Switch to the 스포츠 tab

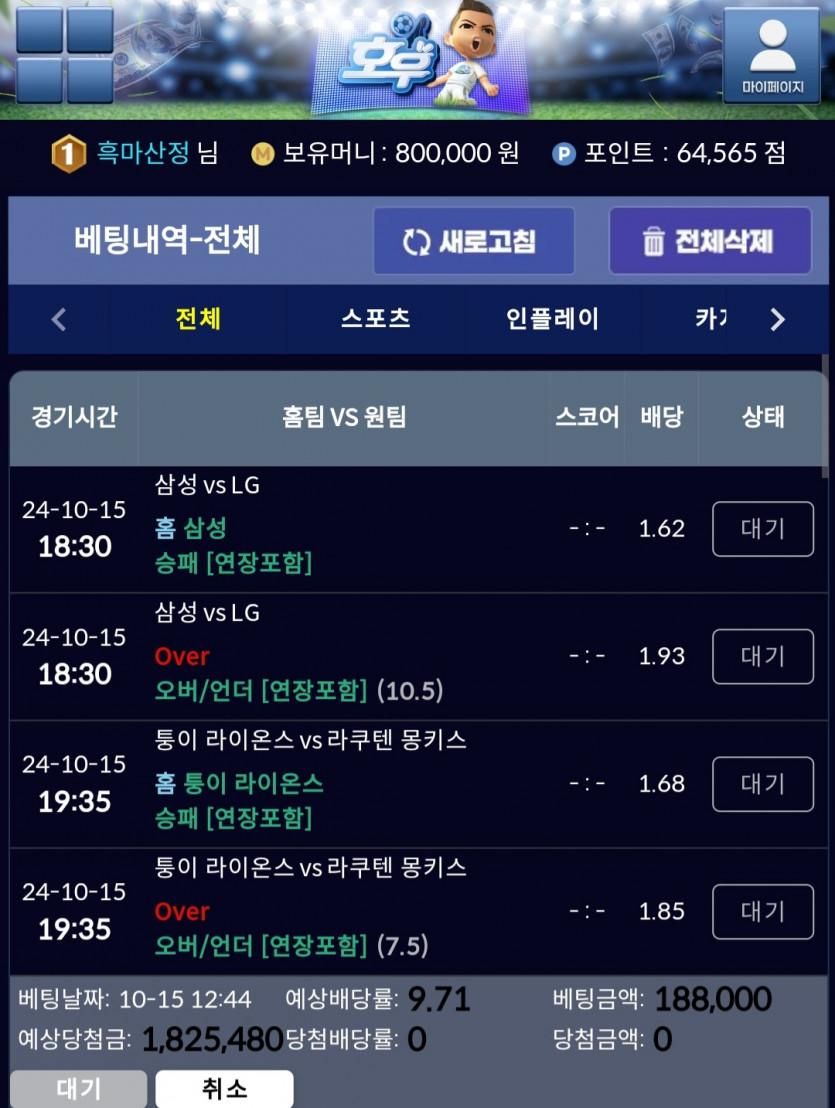tap(375, 319)
